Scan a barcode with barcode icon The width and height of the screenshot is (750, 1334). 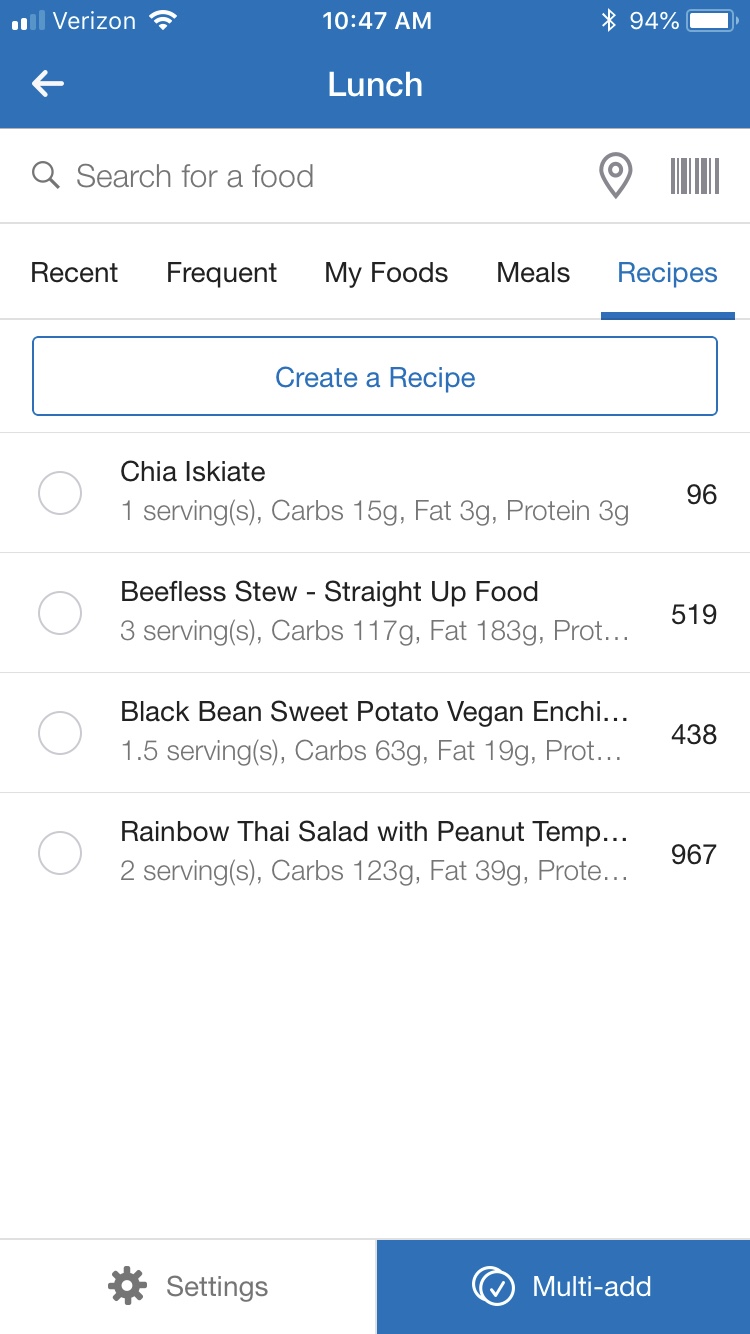695,176
